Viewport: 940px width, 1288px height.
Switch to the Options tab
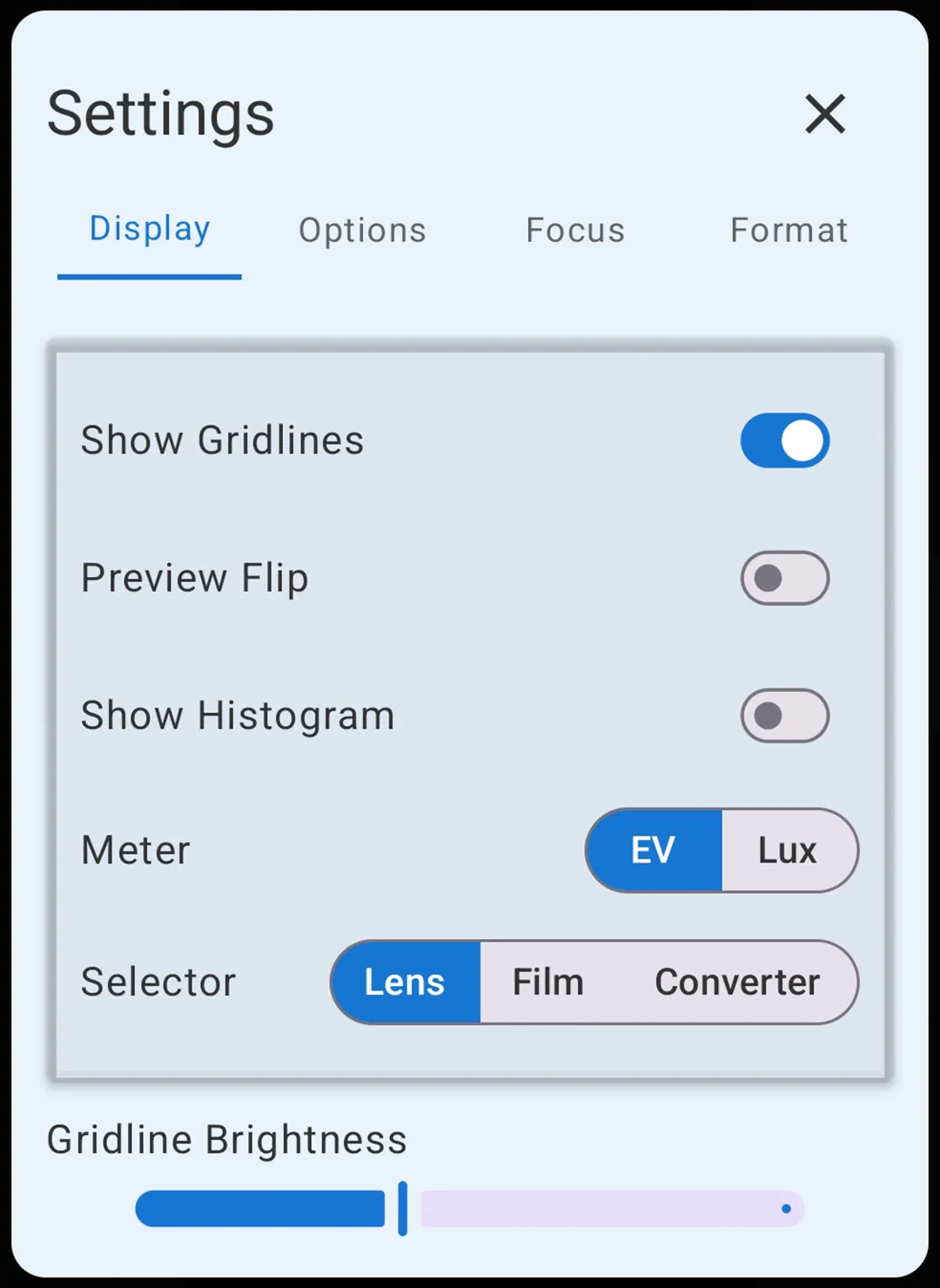point(362,230)
